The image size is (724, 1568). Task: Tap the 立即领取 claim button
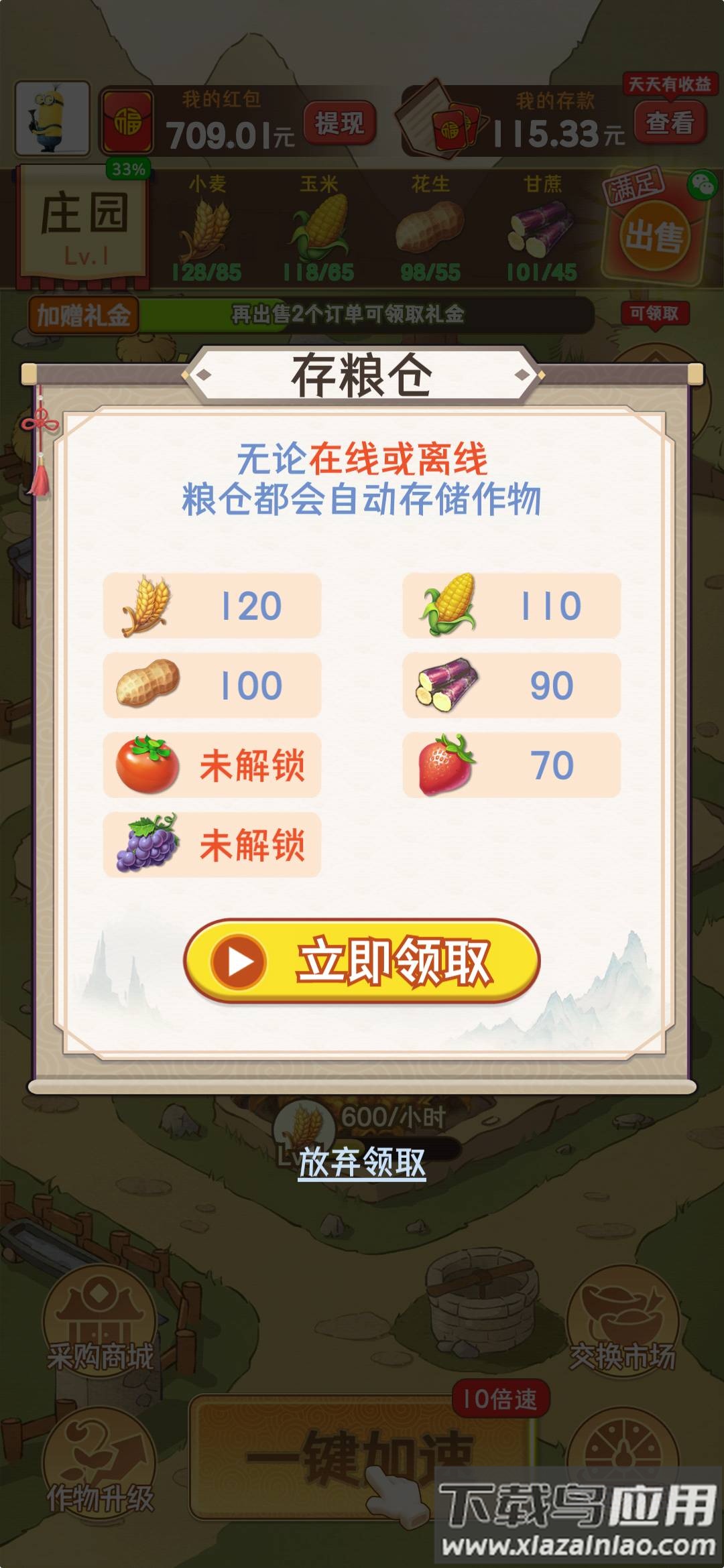click(x=362, y=961)
